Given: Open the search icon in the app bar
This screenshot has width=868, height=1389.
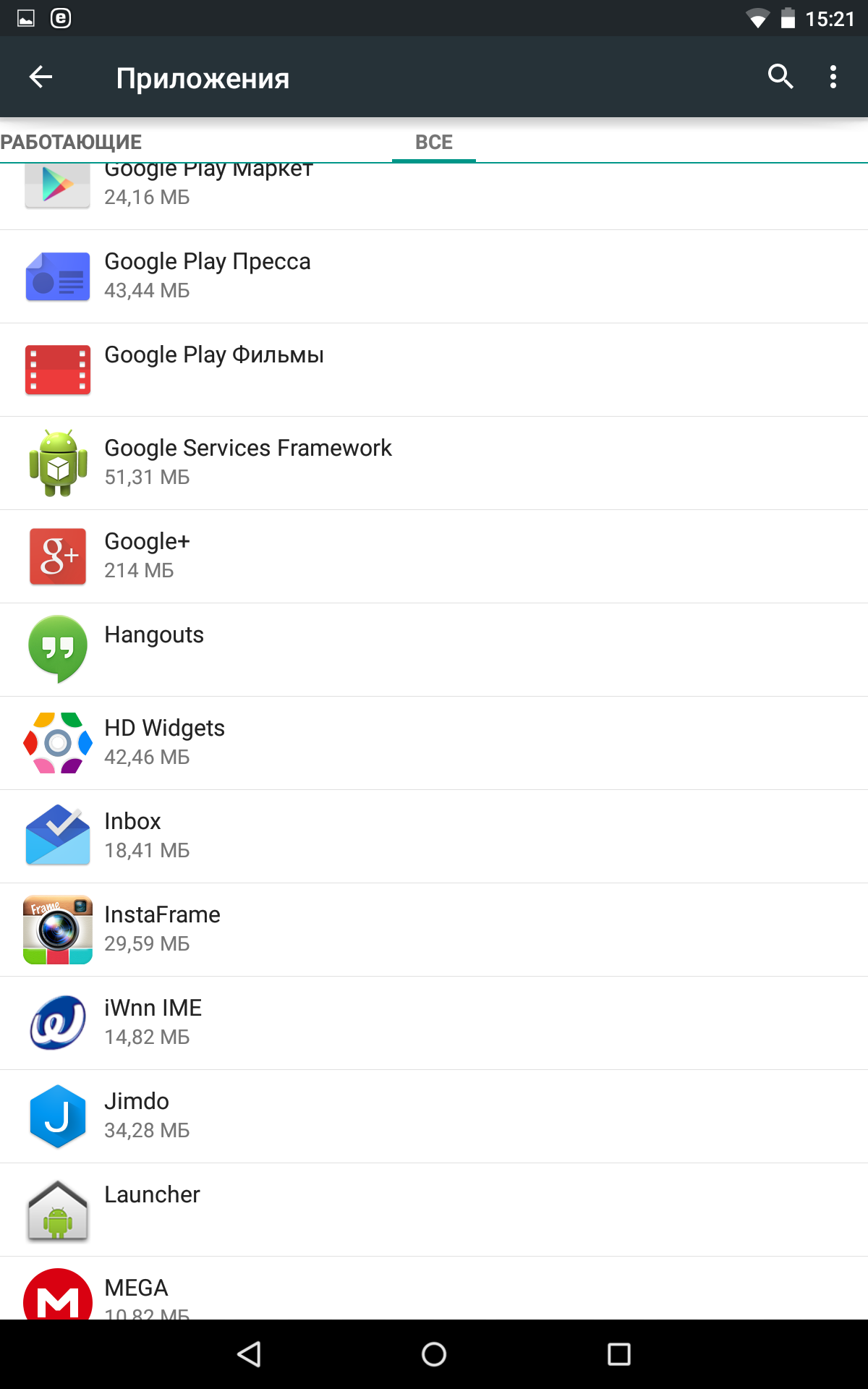Looking at the screenshot, I should pyautogui.click(x=780, y=77).
